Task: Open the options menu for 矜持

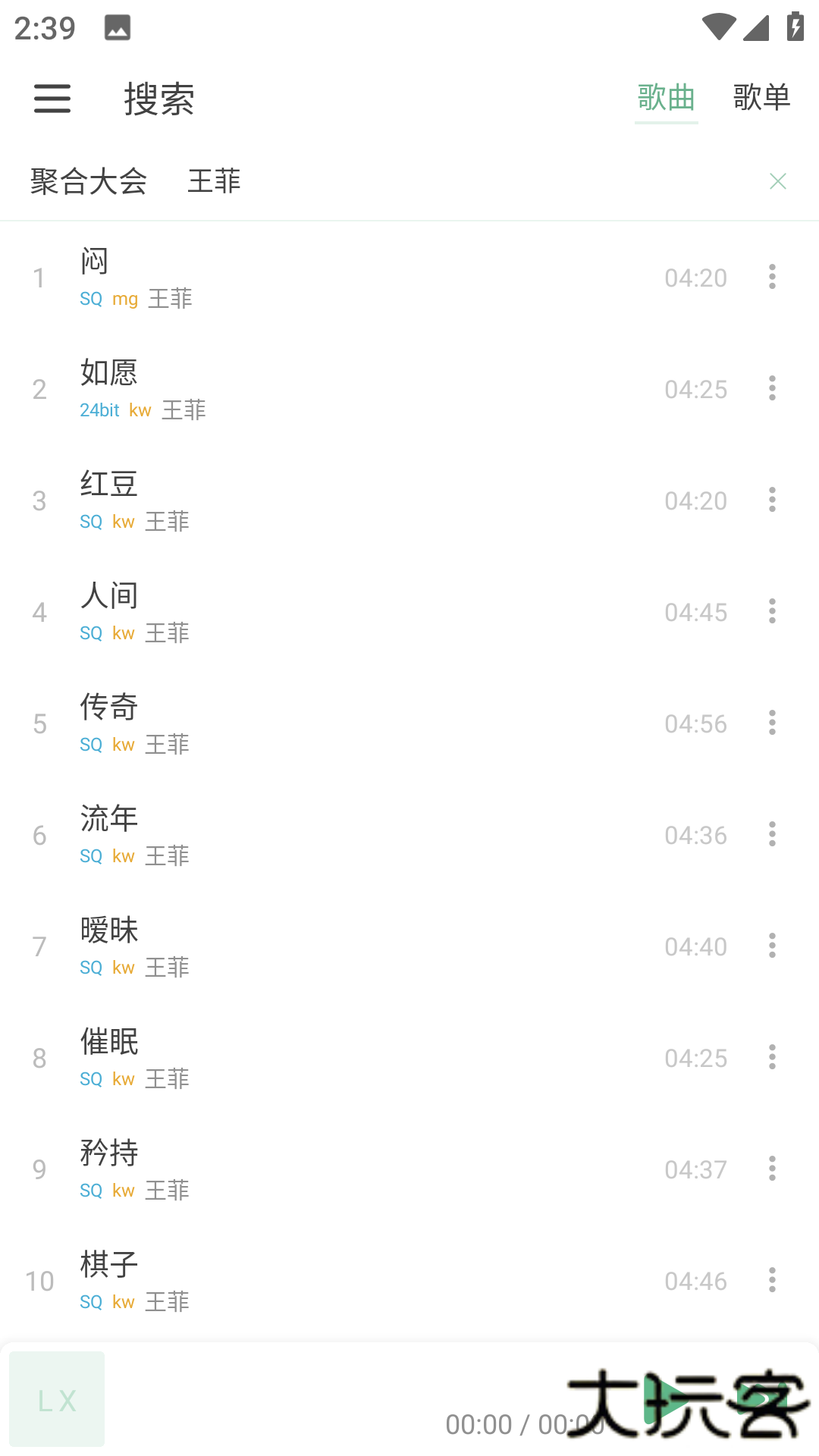Action: pyautogui.click(x=771, y=1169)
